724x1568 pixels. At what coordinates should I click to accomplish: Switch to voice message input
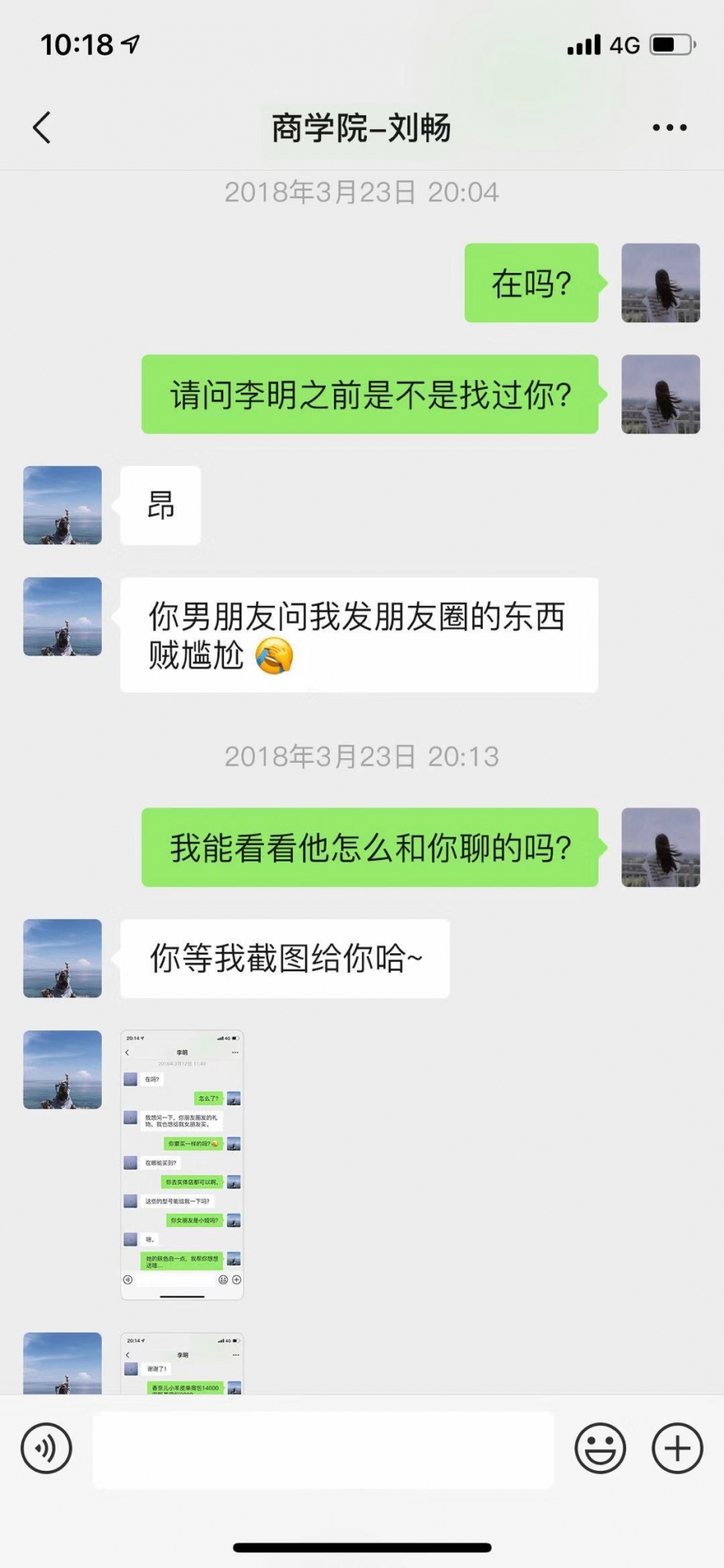[47, 1448]
